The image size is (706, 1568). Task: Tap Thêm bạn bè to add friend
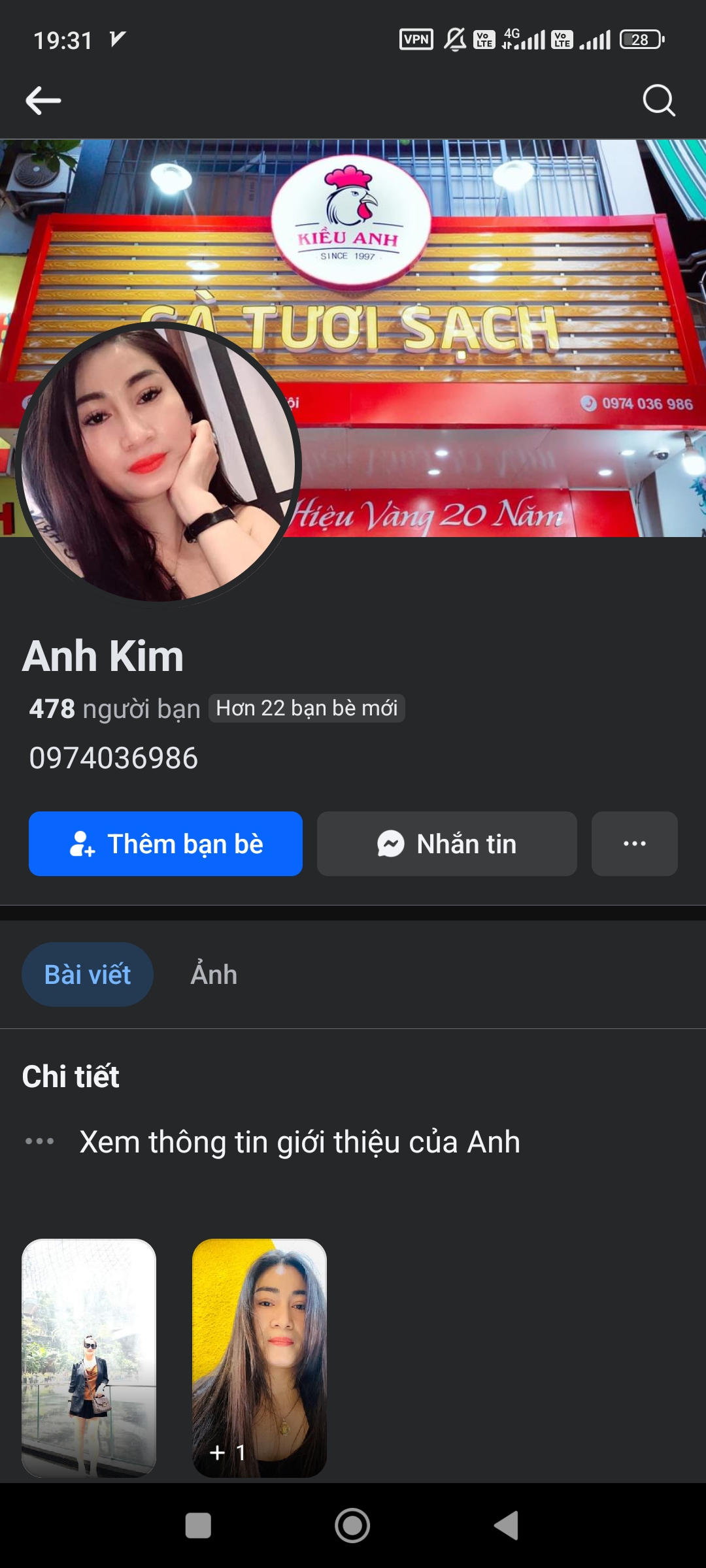pos(165,843)
